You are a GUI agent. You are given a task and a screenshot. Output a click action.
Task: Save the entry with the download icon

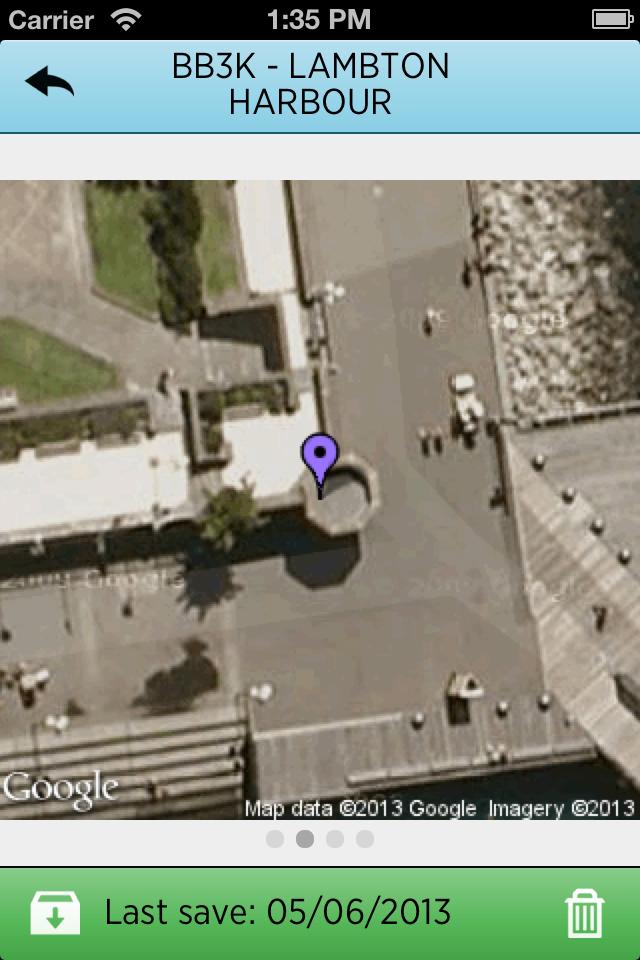[x=55, y=912]
